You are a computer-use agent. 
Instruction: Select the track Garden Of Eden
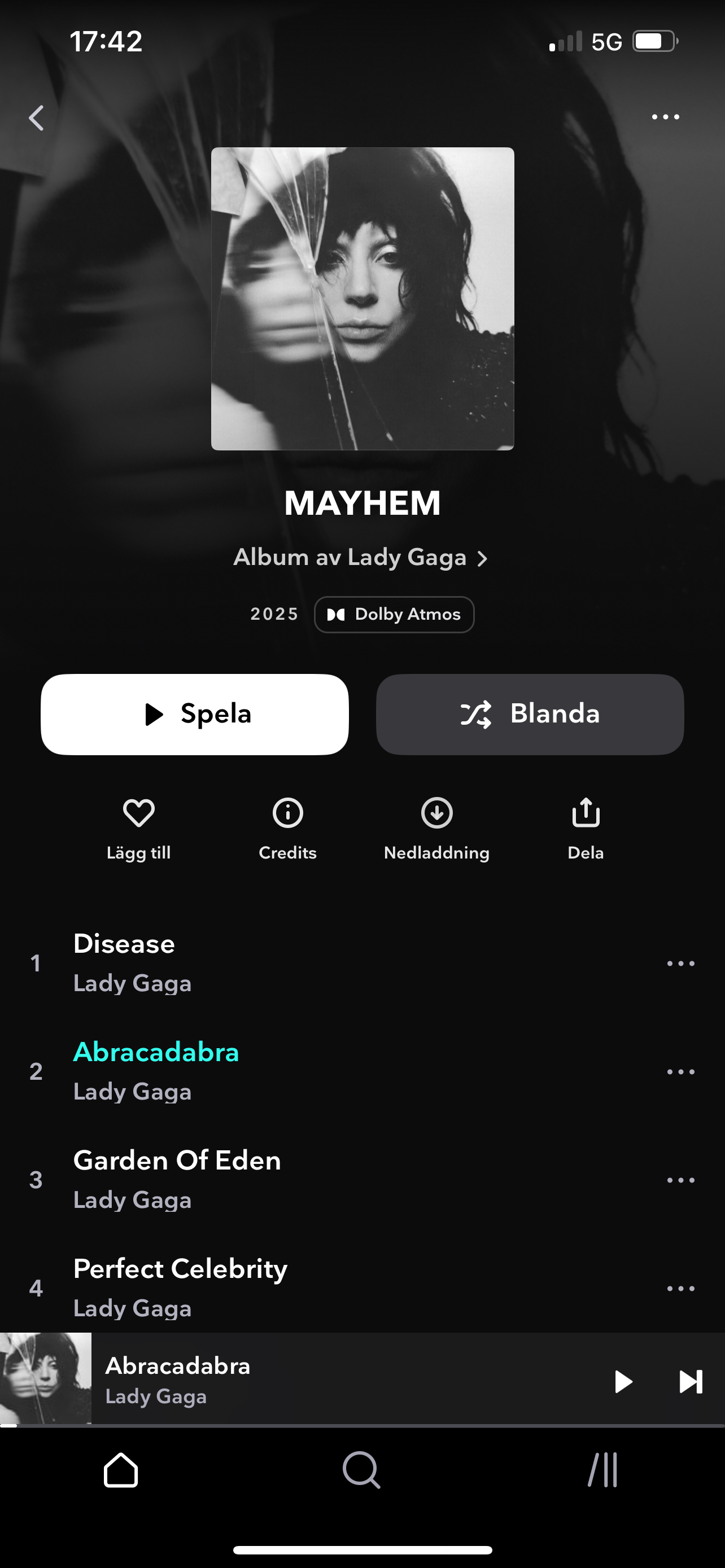click(x=243, y=1179)
